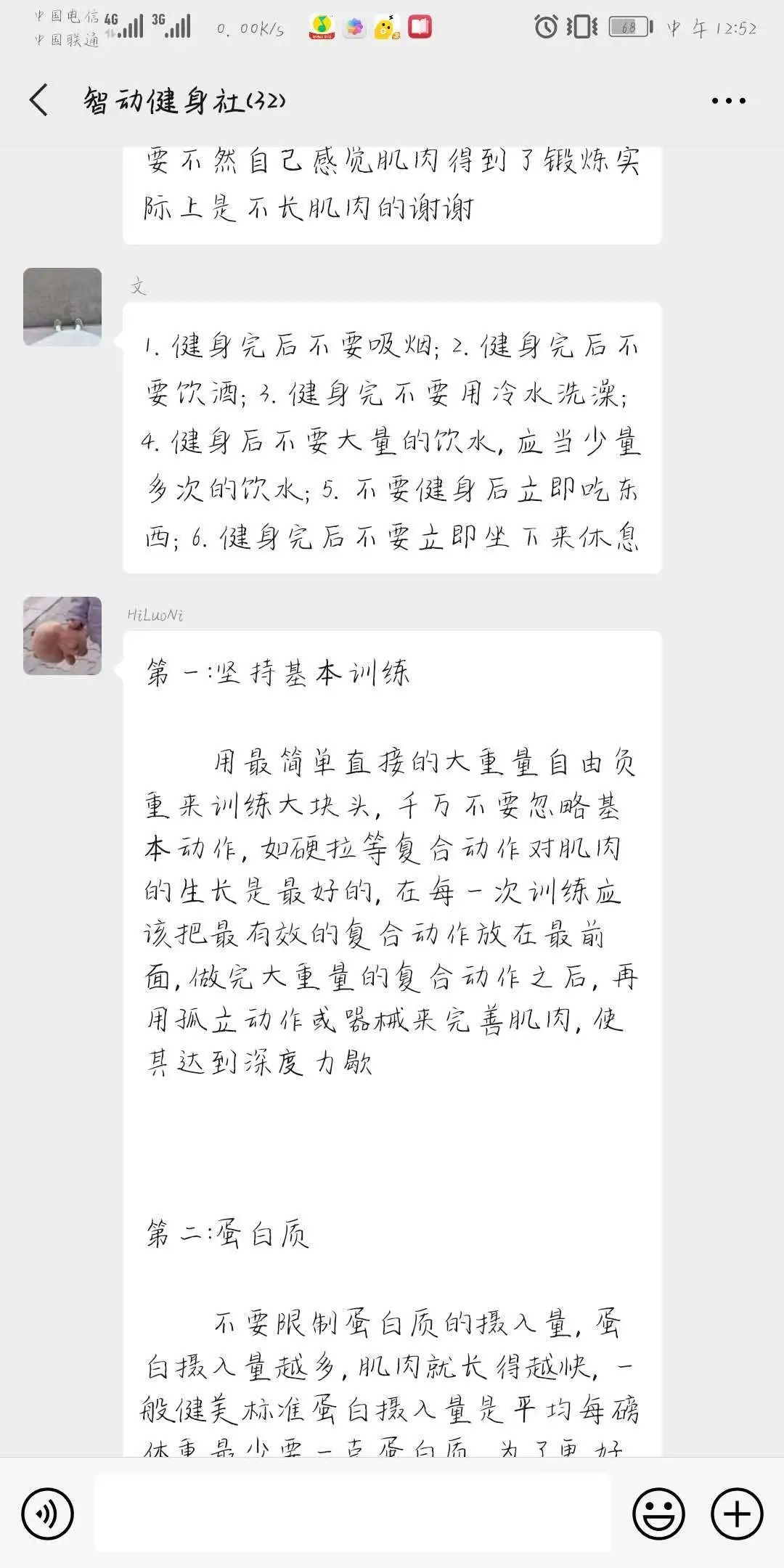Viewport: 784px width, 1568px height.
Task: Open HiLuoNi's profile avatar
Action: click(x=62, y=636)
